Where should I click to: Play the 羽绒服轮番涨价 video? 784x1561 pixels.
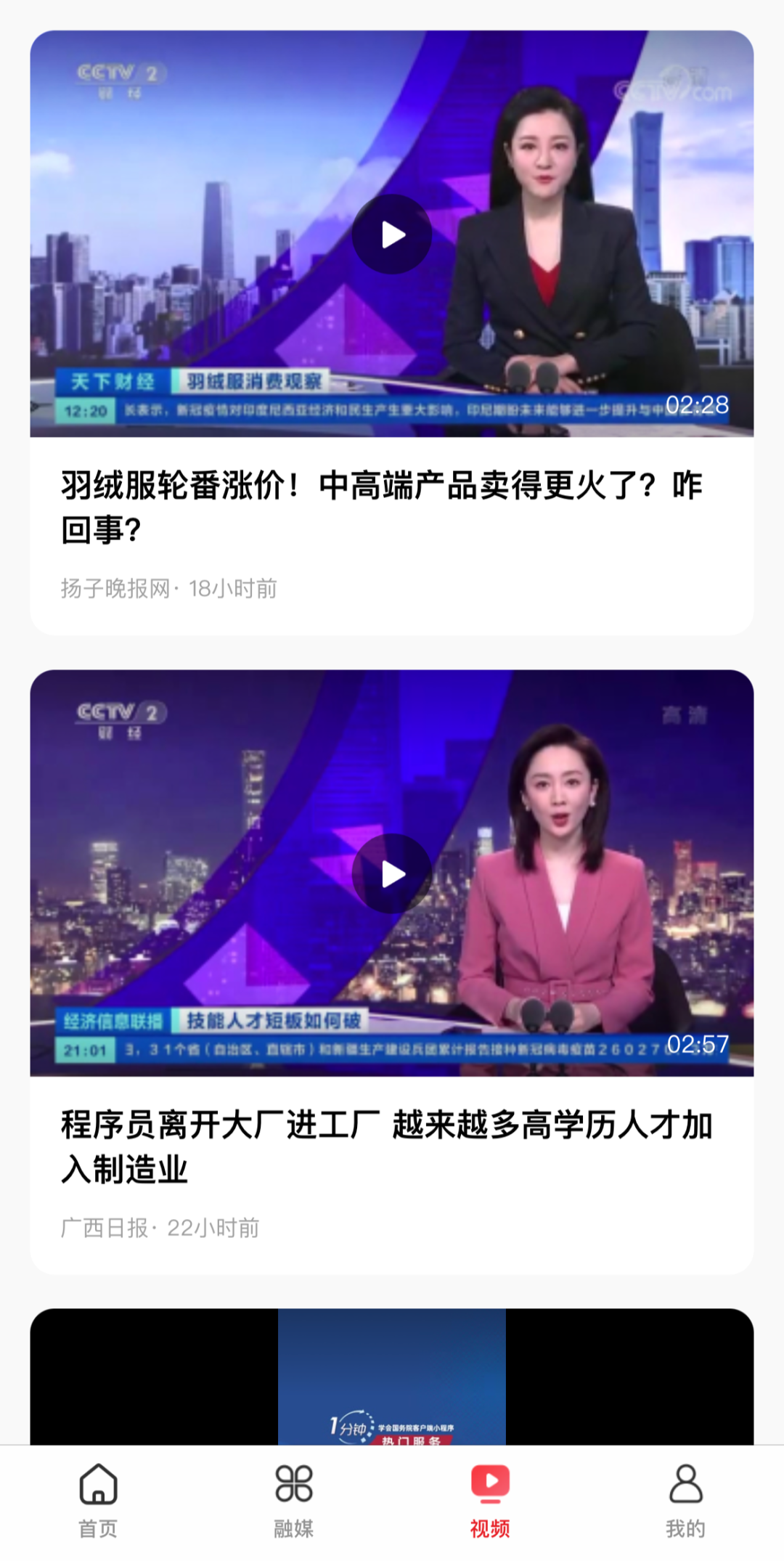(x=392, y=235)
